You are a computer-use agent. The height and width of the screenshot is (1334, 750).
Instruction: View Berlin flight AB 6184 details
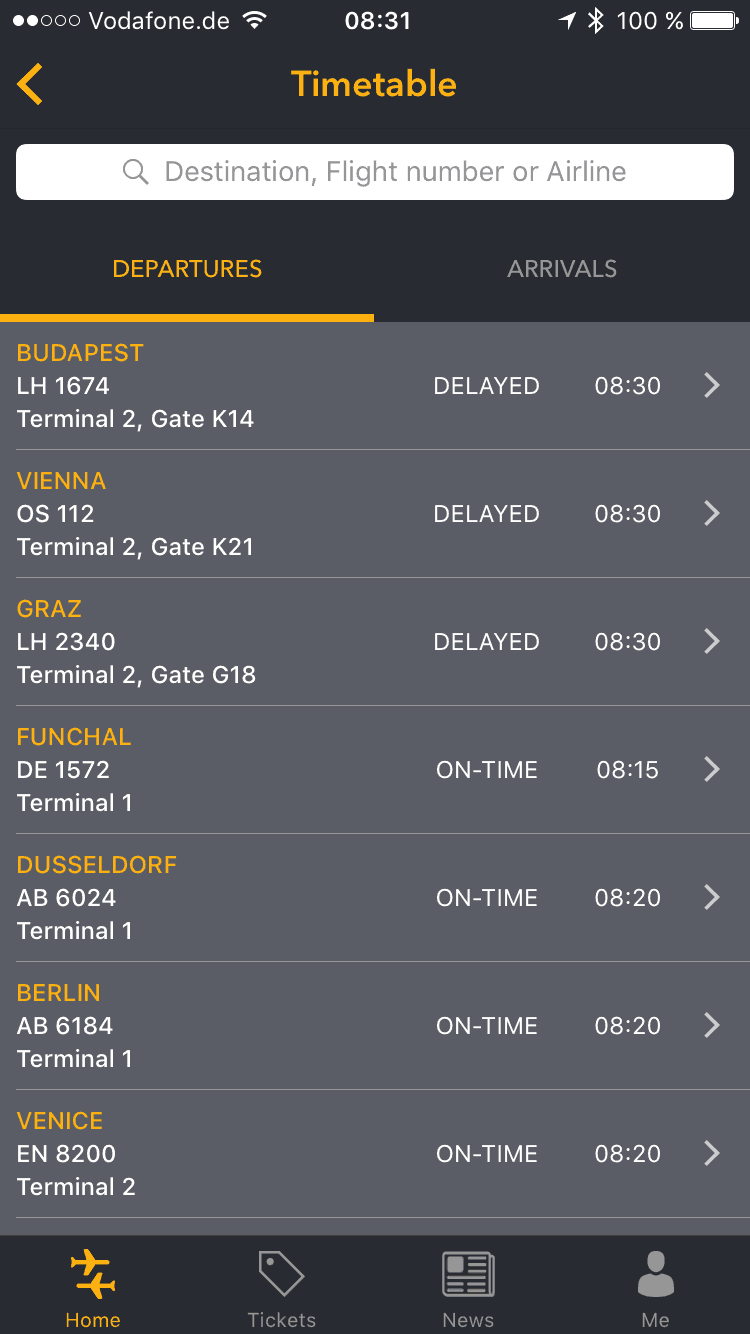[x=375, y=1026]
